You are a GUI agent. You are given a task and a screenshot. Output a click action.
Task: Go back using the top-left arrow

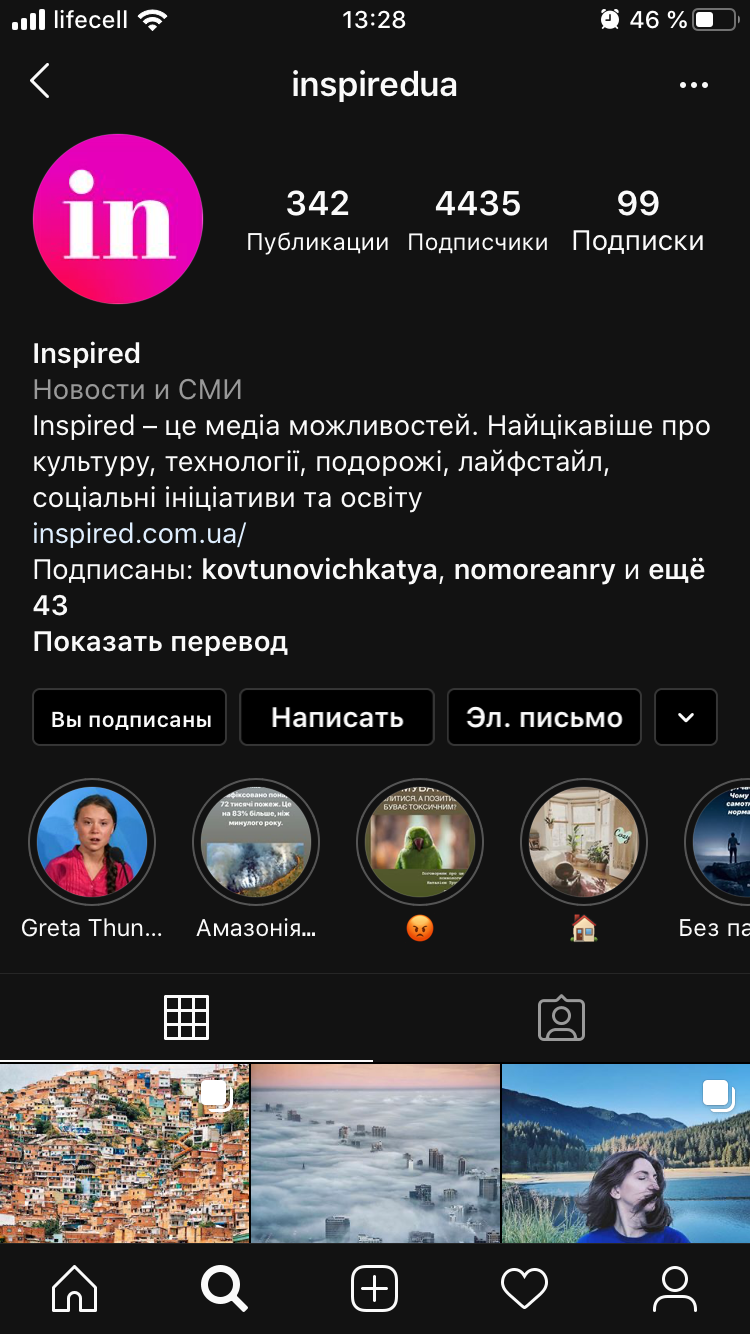point(40,82)
